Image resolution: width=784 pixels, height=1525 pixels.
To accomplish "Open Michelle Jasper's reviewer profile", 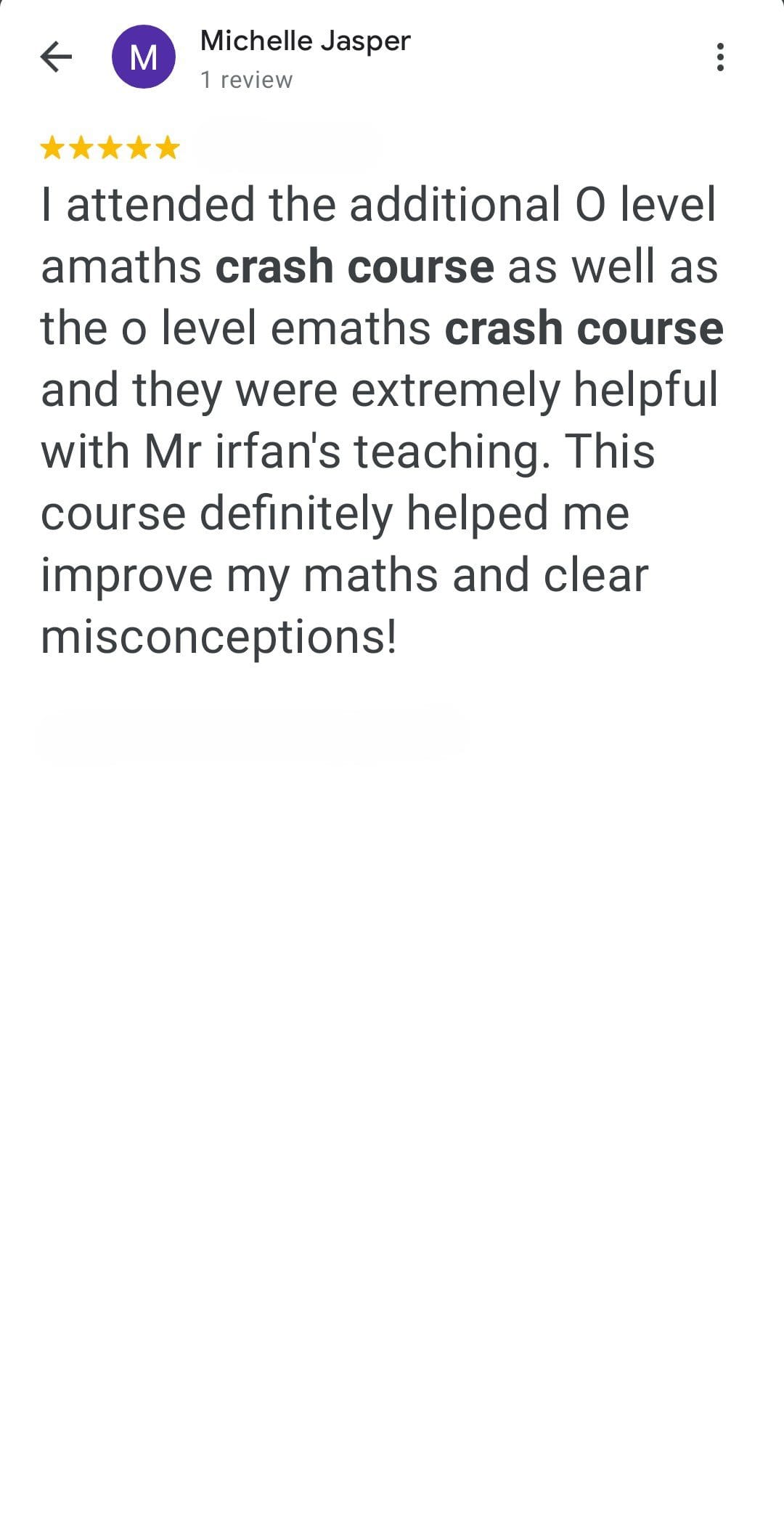I will pos(305,41).
